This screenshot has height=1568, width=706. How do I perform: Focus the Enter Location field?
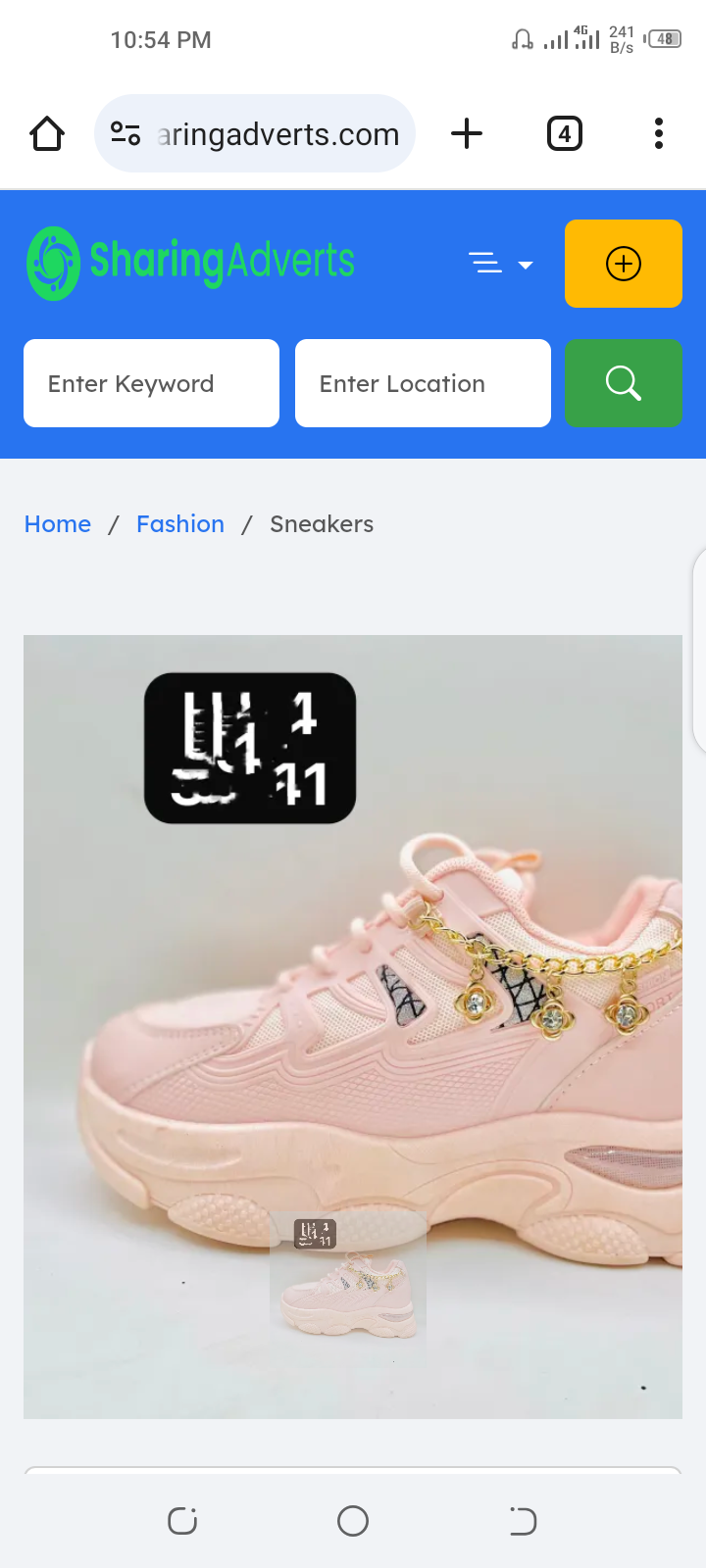coord(423,383)
